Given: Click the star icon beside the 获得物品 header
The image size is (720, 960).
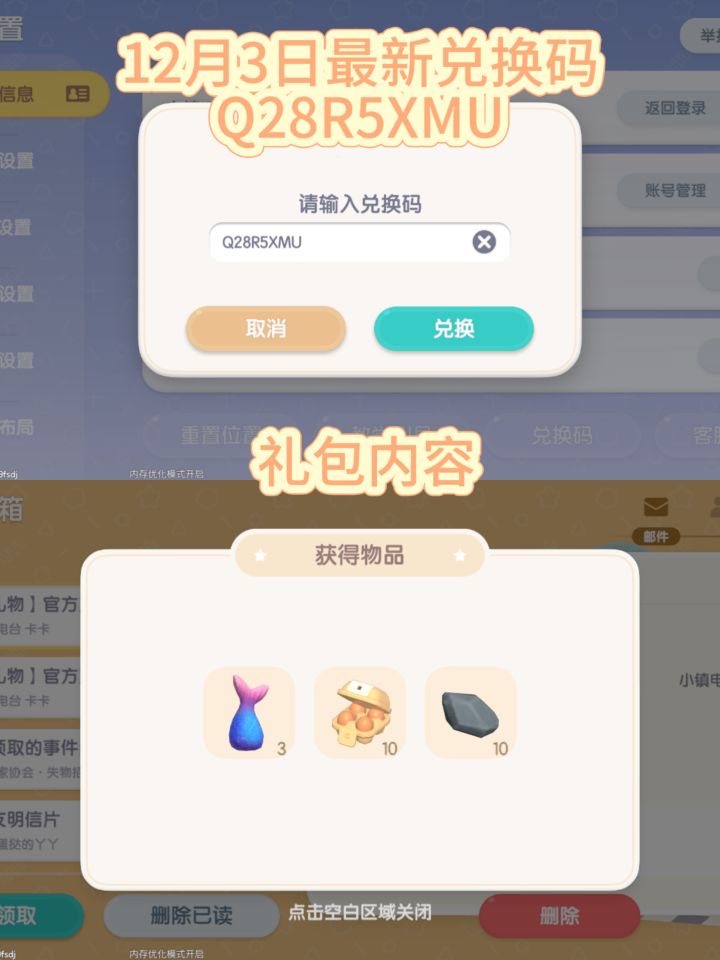Looking at the screenshot, I should tap(259, 555).
